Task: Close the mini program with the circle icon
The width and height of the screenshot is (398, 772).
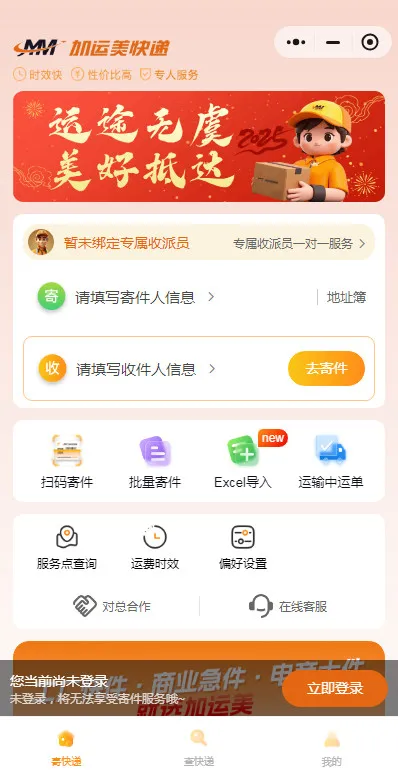Action: click(370, 42)
